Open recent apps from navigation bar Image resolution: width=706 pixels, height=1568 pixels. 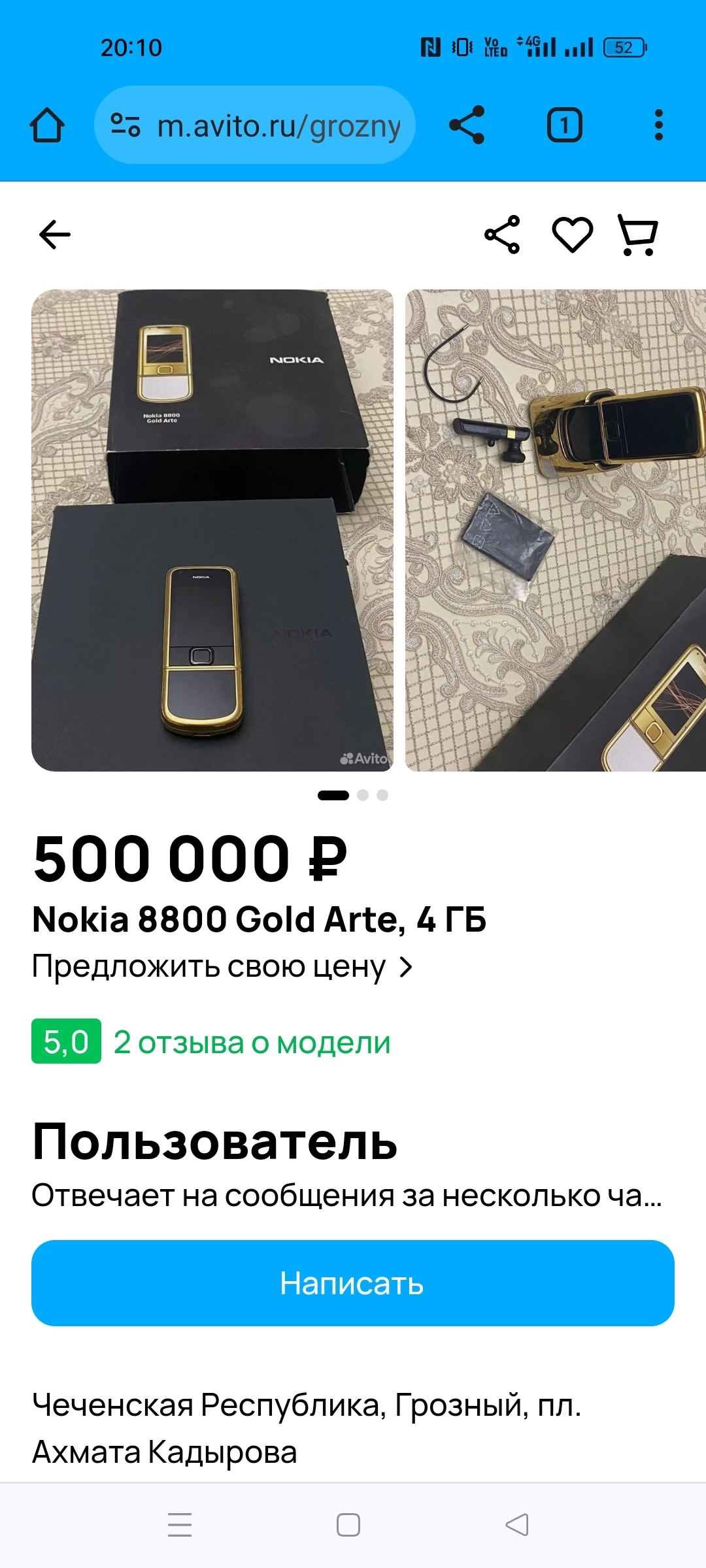[x=180, y=1525]
